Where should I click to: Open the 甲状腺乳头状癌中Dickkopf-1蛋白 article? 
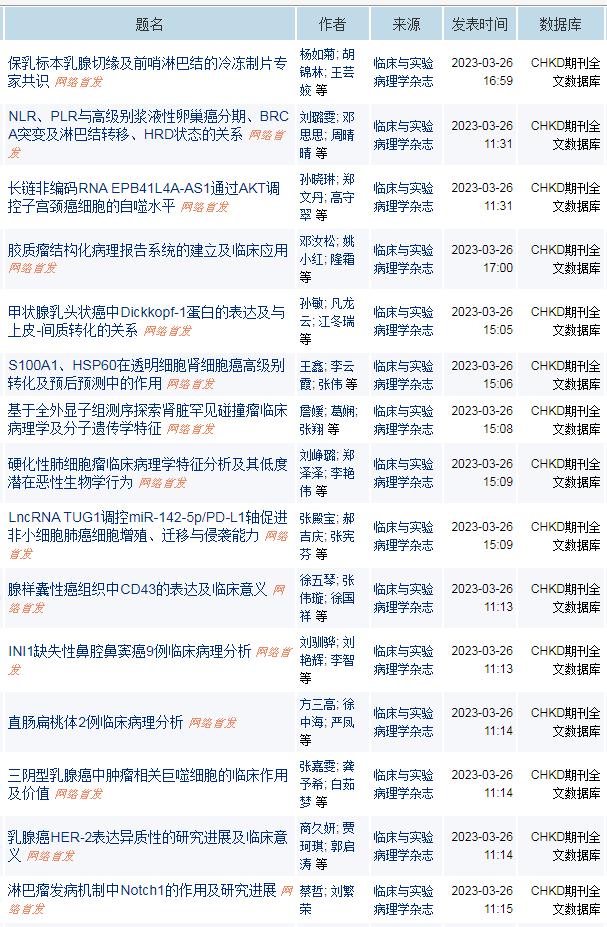pyautogui.click(x=146, y=312)
